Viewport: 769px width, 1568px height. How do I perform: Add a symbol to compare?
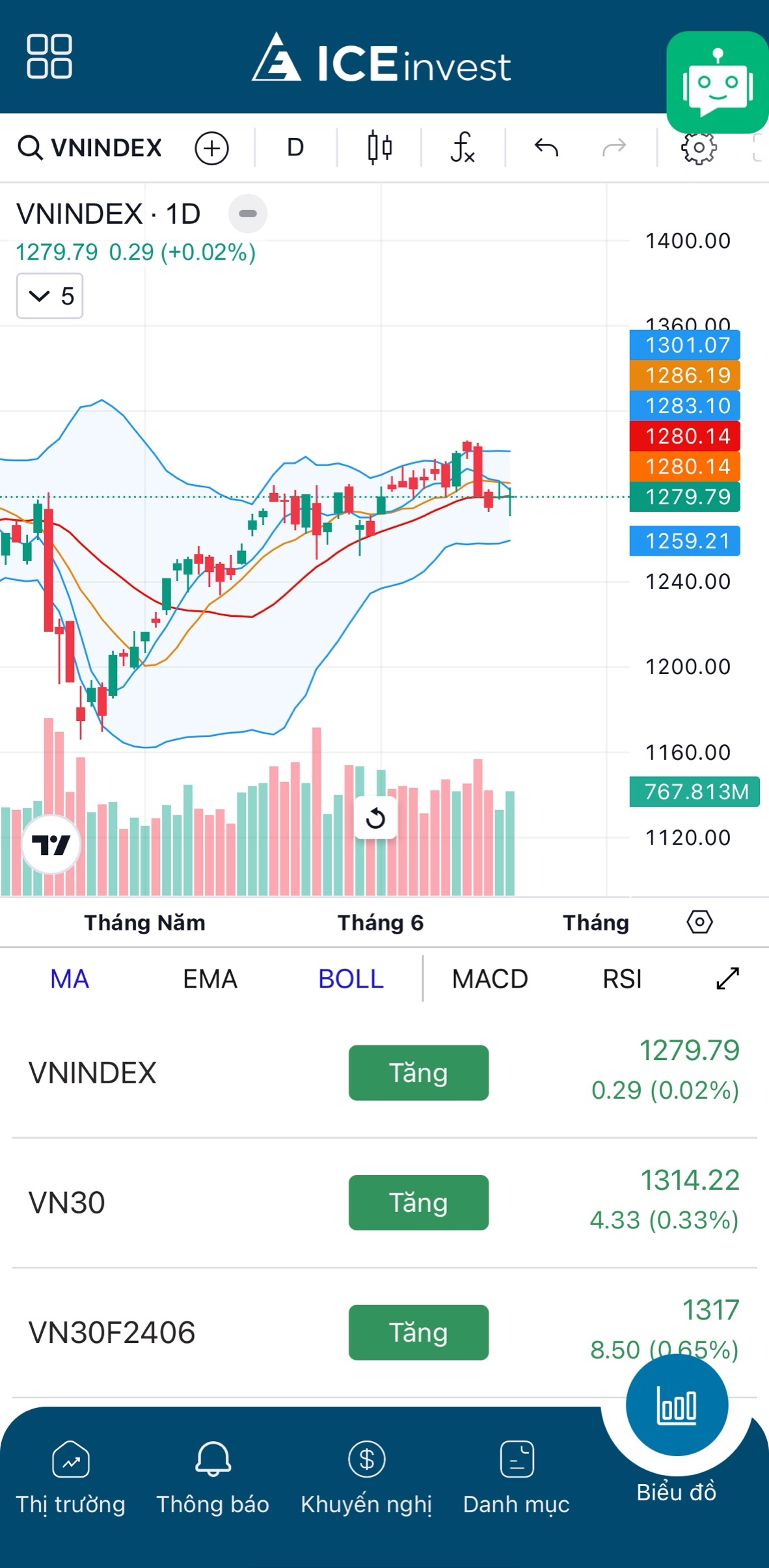tap(211, 148)
